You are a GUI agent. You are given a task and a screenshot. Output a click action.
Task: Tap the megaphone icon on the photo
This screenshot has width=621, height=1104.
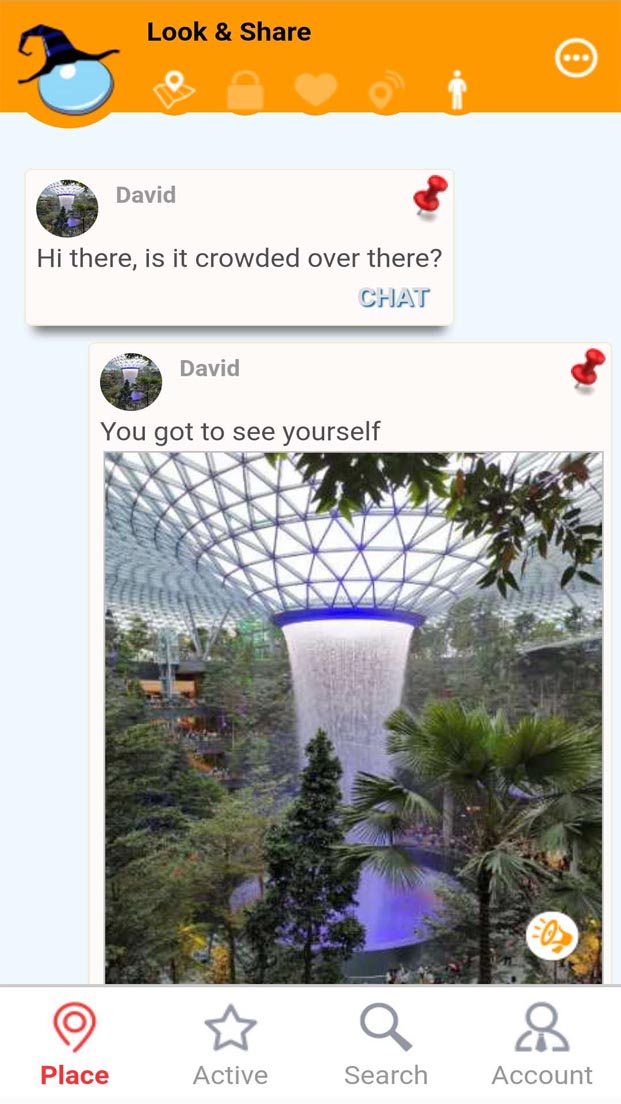click(551, 937)
